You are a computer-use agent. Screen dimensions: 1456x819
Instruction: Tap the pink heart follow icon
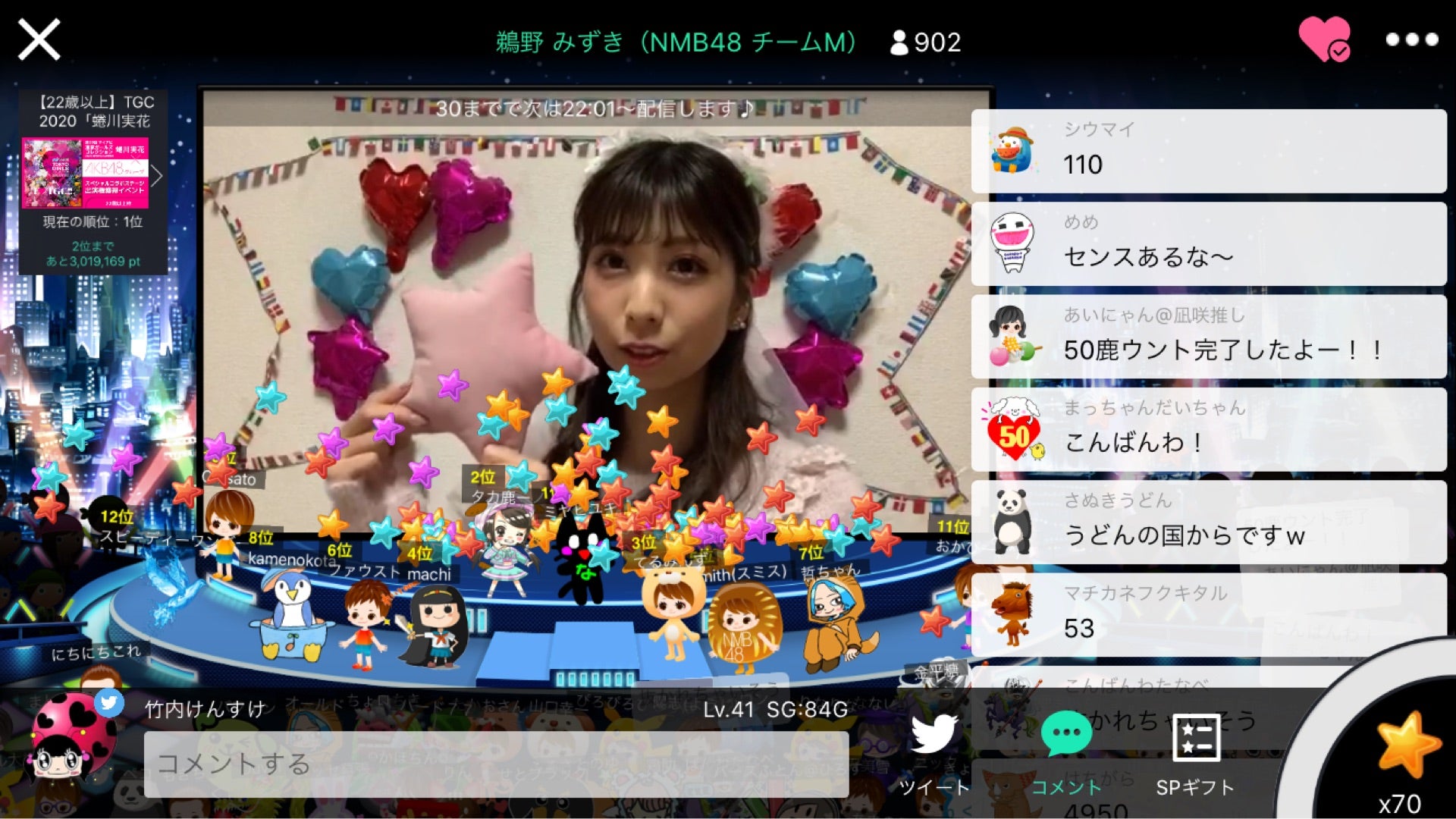pyautogui.click(x=1323, y=38)
